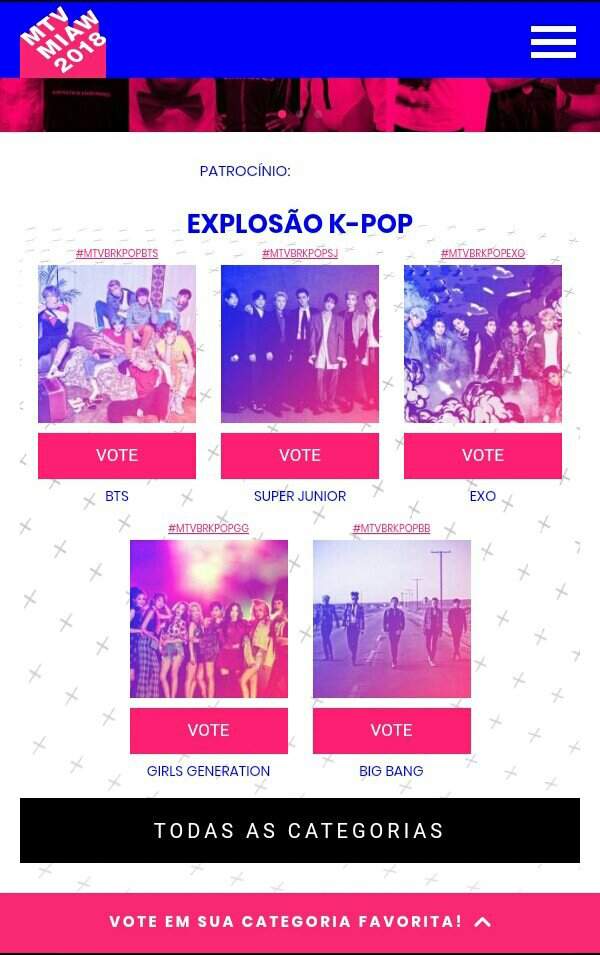Open the #MTVBRKPOPGG hashtag link

pyautogui.click(x=209, y=529)
